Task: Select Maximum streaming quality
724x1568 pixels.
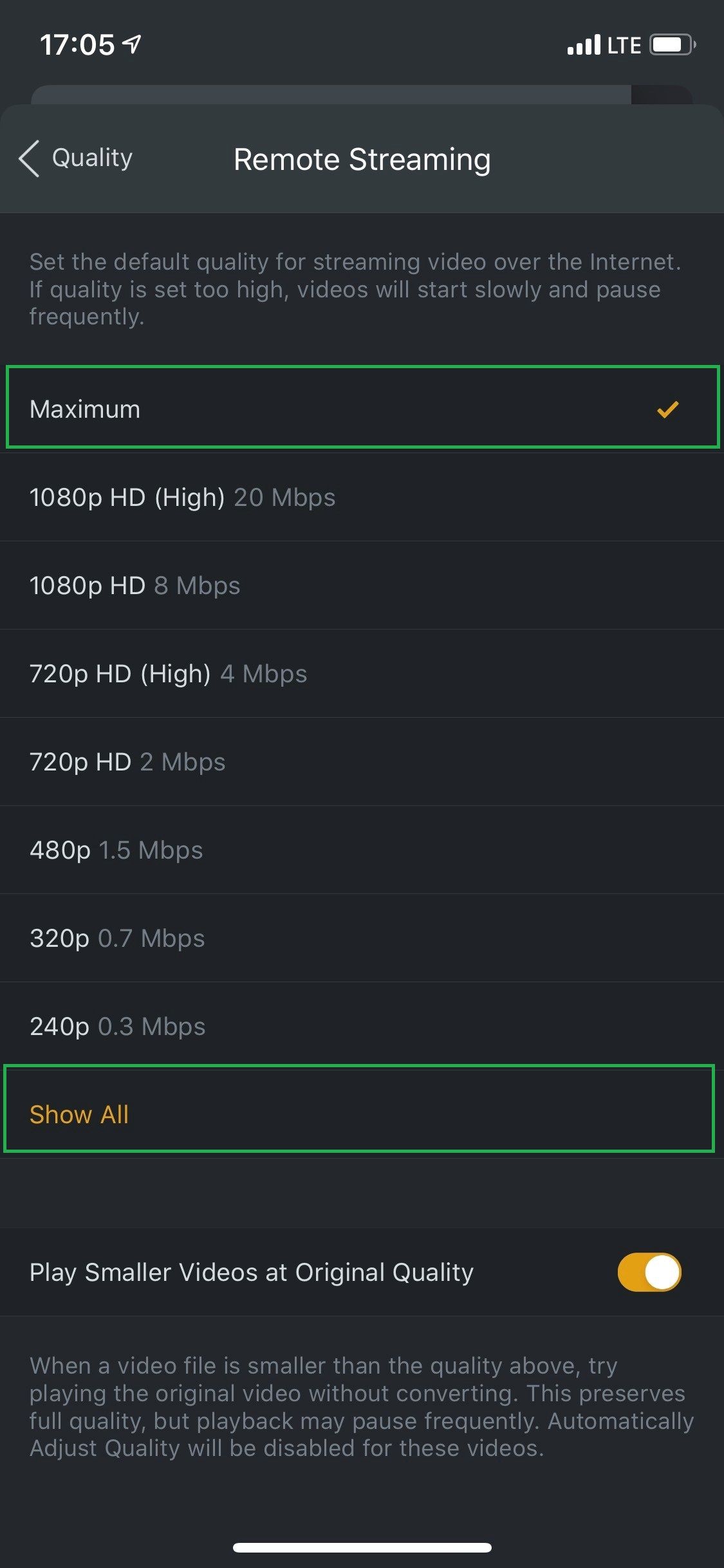Action: pyautogui.click(x=362, y=409)
